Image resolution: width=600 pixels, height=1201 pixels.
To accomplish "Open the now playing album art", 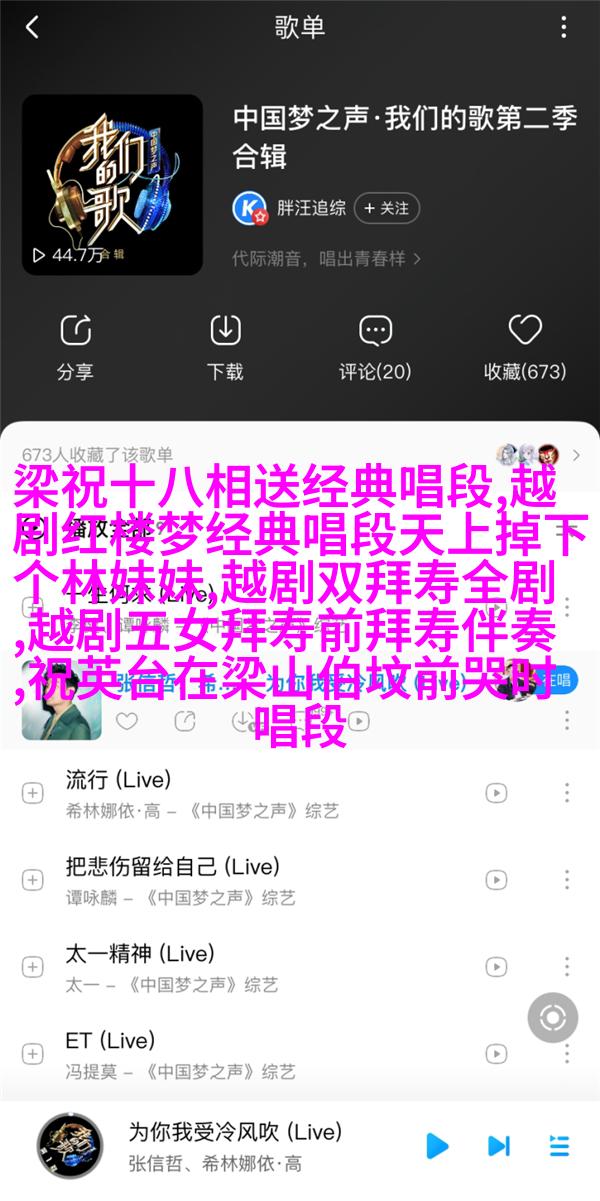I will coord(70,1146).
